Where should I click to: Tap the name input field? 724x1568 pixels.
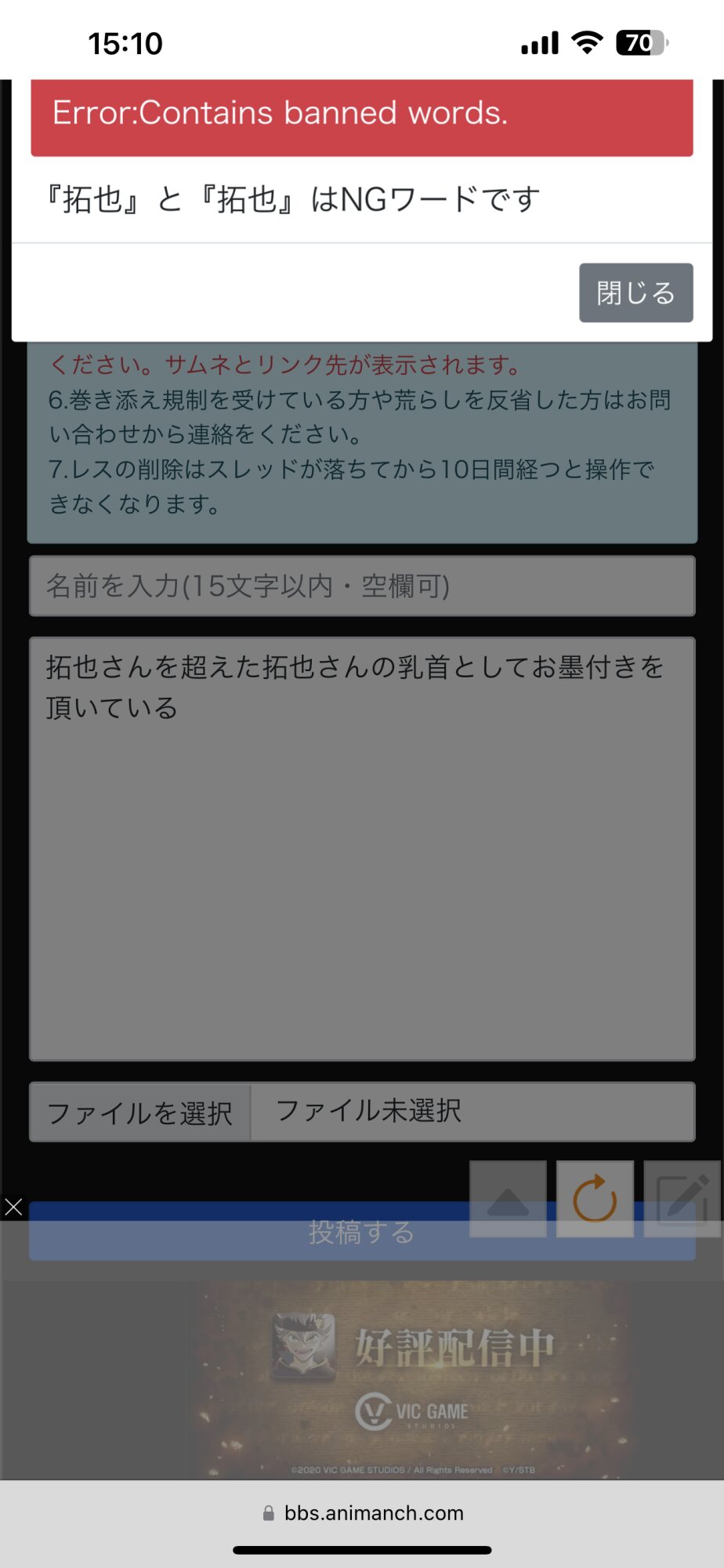[362, 586]
